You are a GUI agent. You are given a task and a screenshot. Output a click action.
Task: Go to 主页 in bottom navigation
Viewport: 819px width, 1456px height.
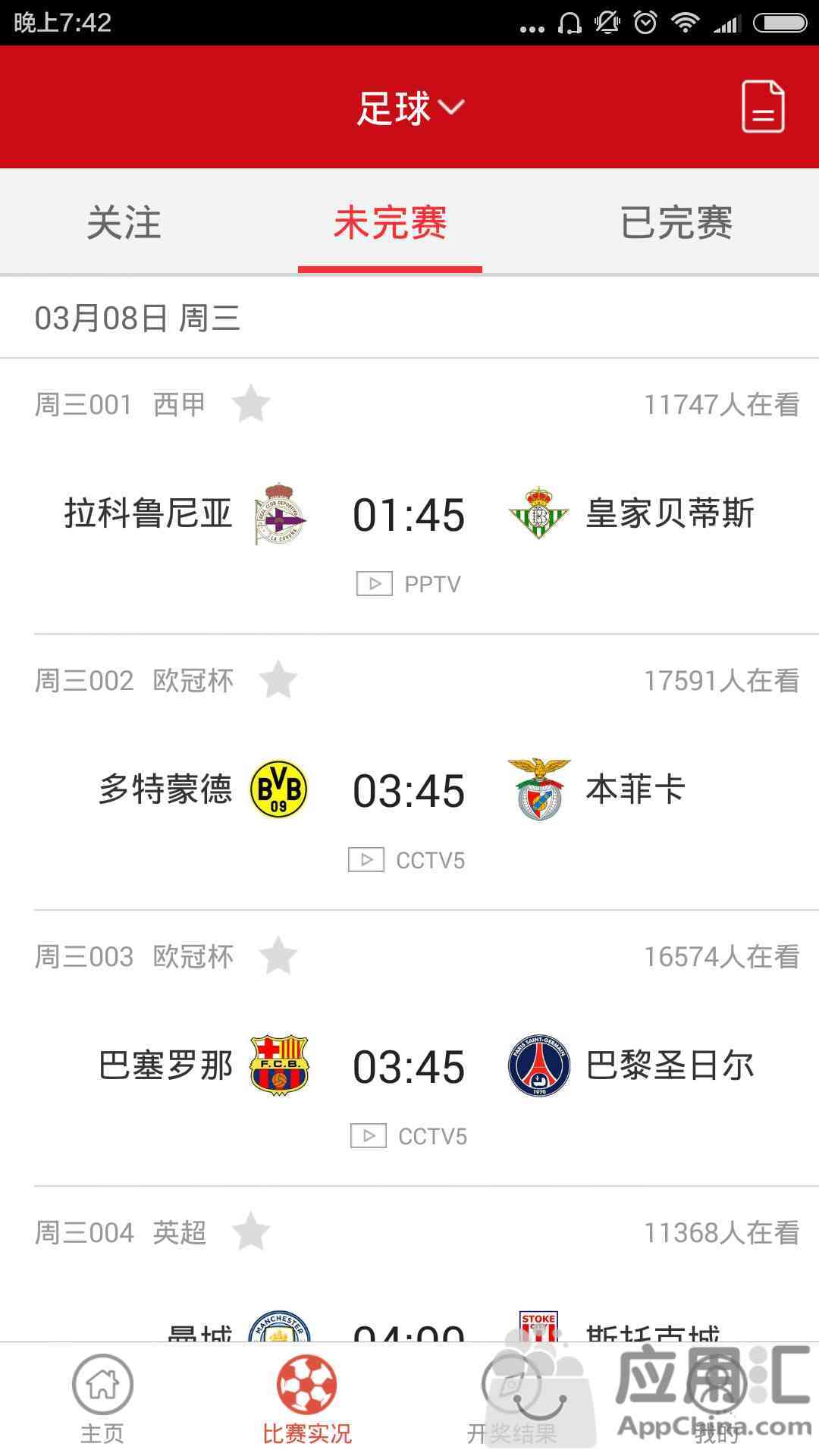click(x=102, y=1399)
